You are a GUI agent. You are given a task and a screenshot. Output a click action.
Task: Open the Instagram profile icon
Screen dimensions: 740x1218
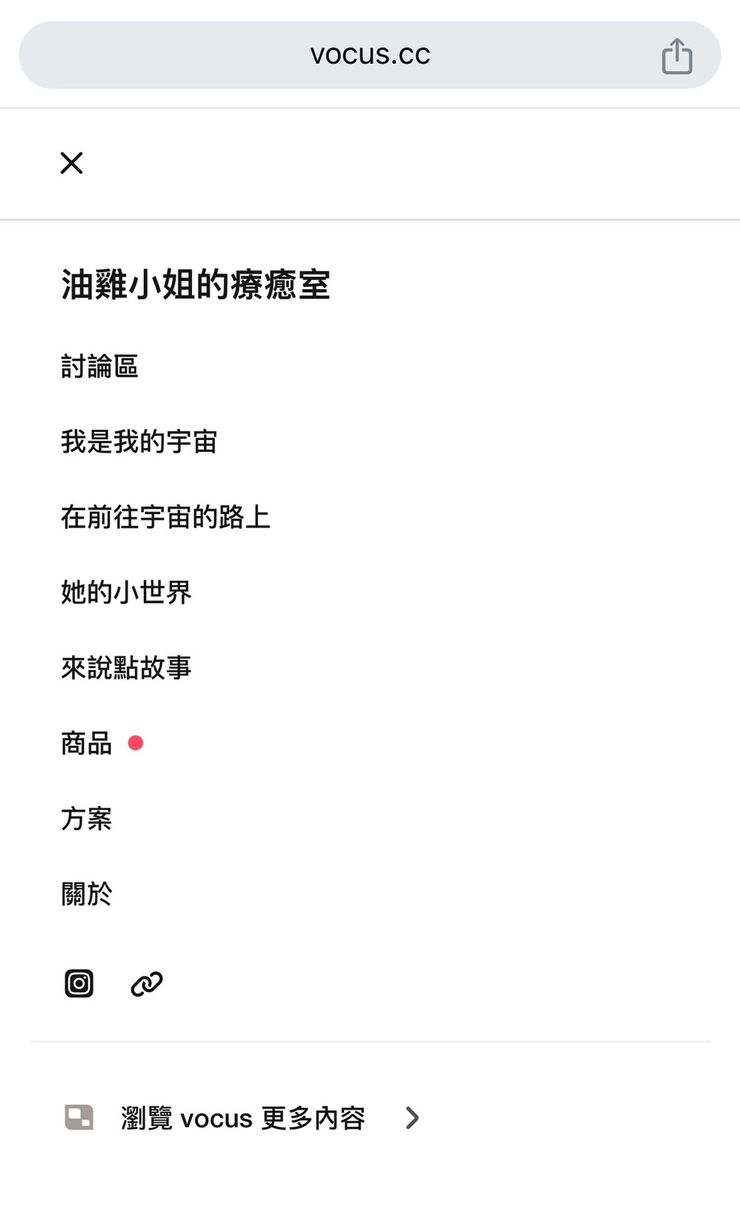(x=79, y=984)
